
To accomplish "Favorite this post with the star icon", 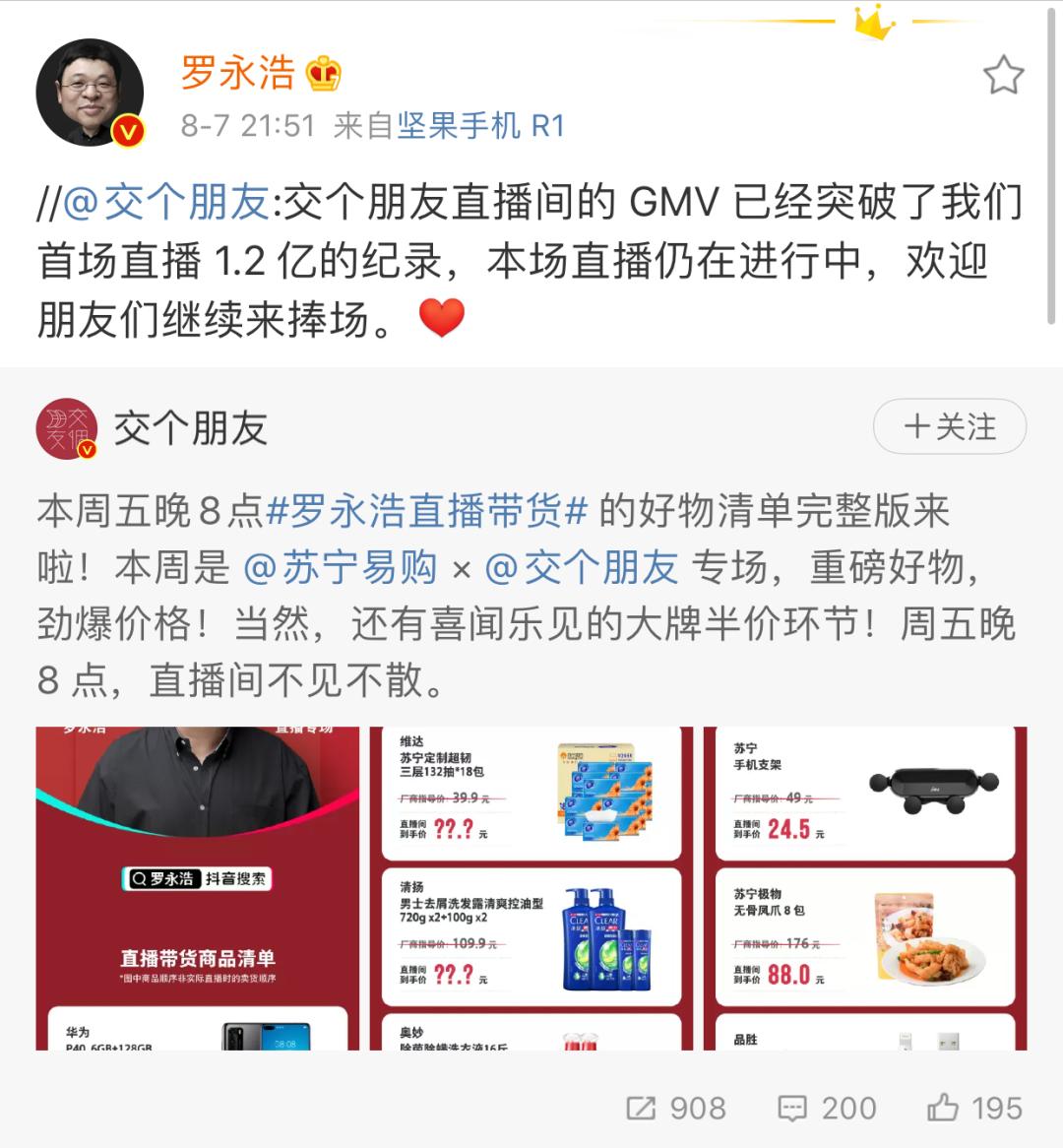I will (1003, 75).
